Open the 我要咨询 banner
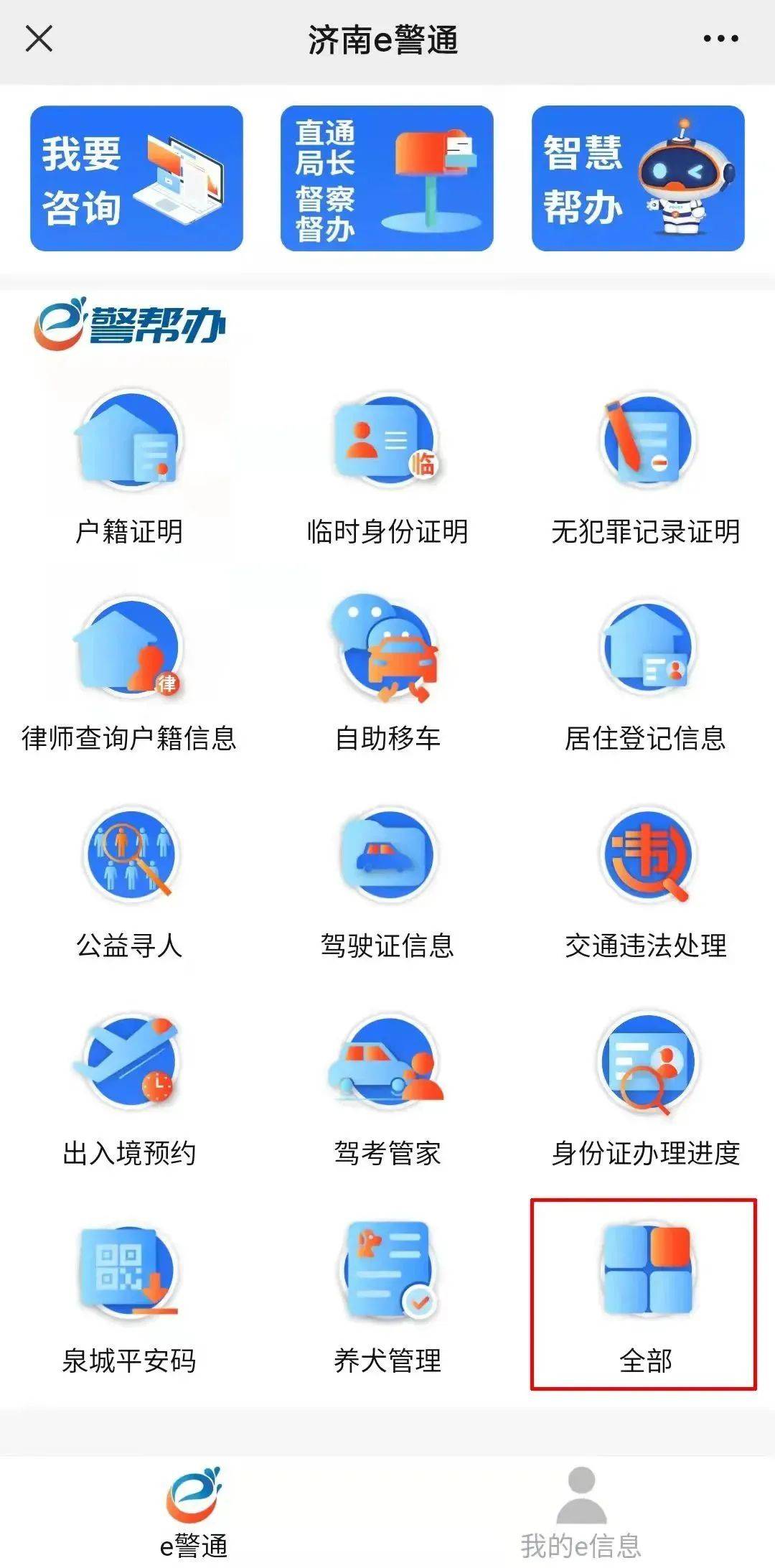The width and height of the screenshot is (775, 1568). pyautogui.click(x=136, y=178)
